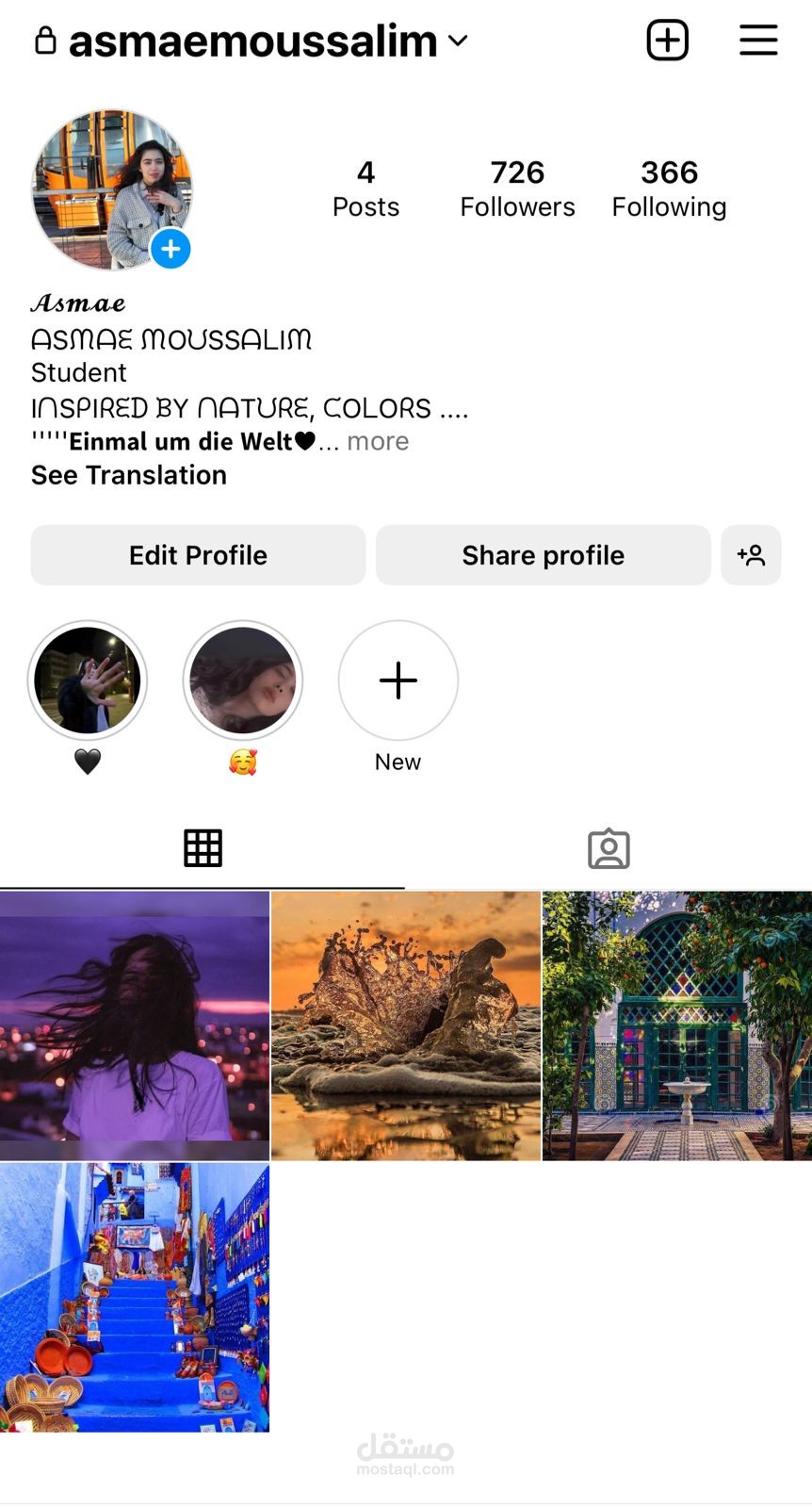
Task: Open the account switcher next to asmaemoussalim
Action: [x=458, y=41]
